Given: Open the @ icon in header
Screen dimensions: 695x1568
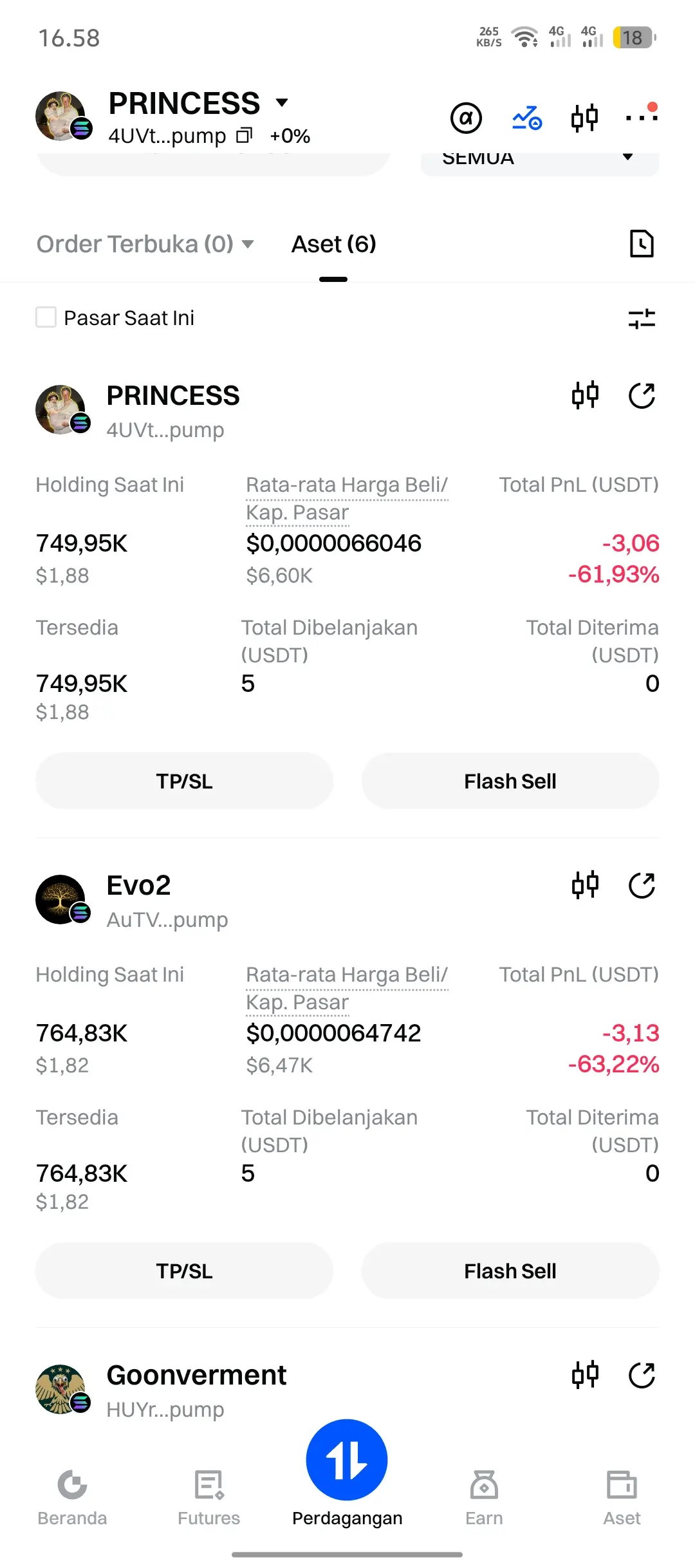Looking at the screenshot, I should [466, 118].
